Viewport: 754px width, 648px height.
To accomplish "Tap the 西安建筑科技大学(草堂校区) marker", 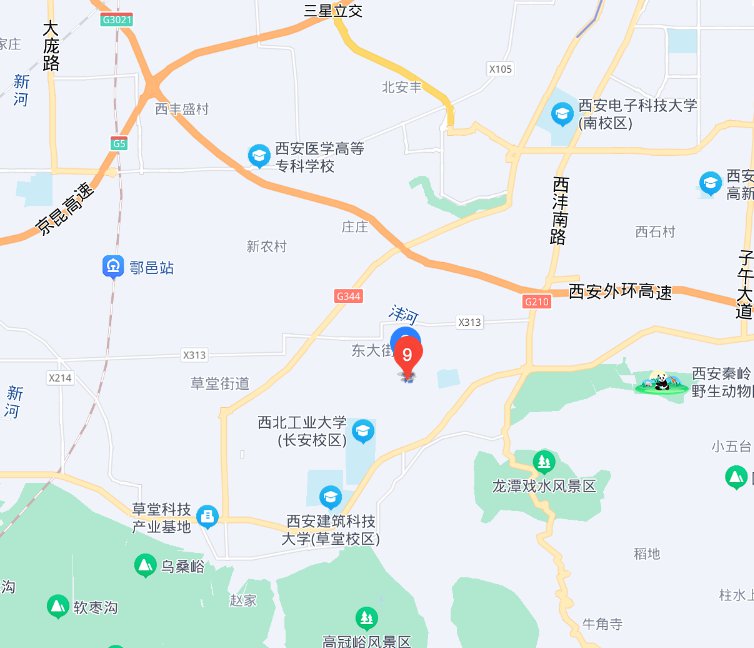I will click(x=330, y=496).
